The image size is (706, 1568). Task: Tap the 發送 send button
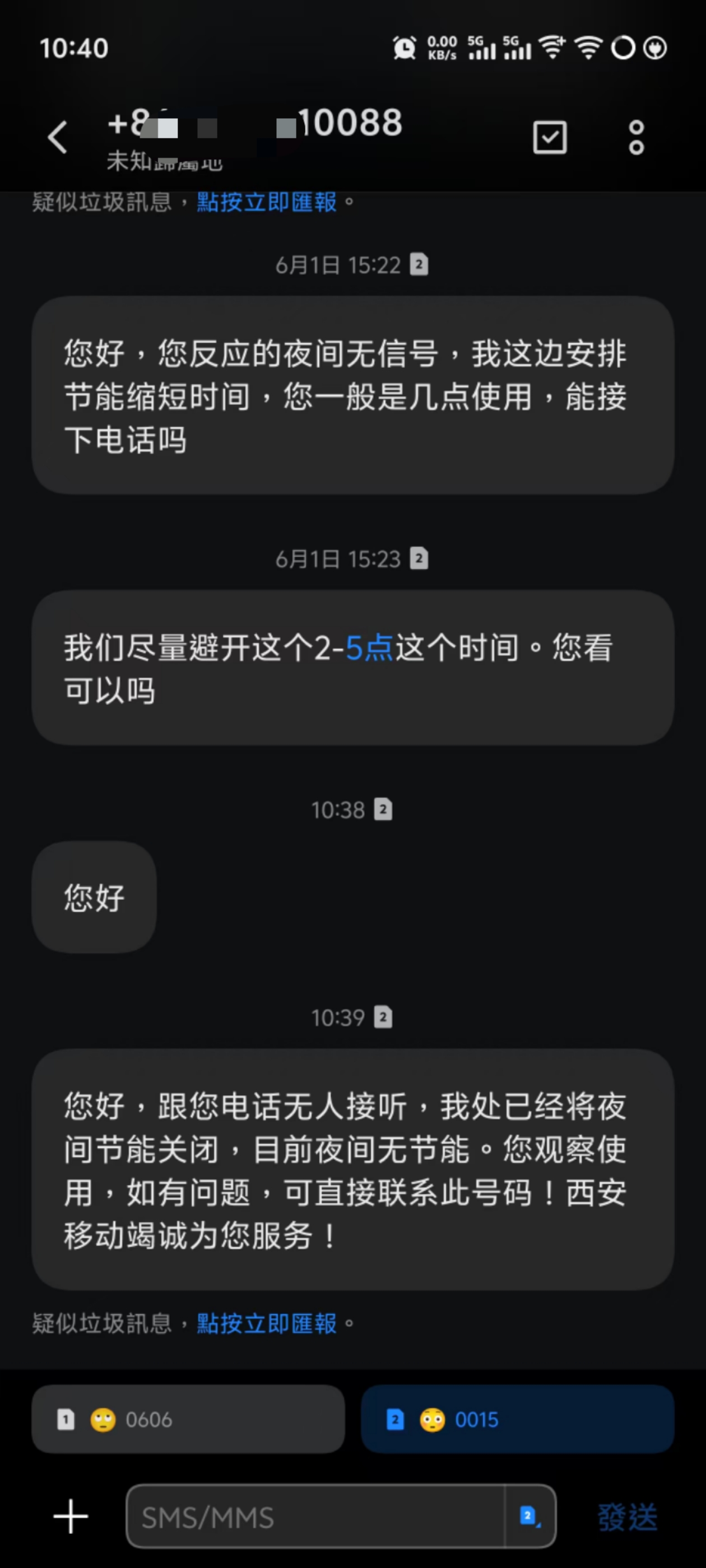pos(628,1517)
